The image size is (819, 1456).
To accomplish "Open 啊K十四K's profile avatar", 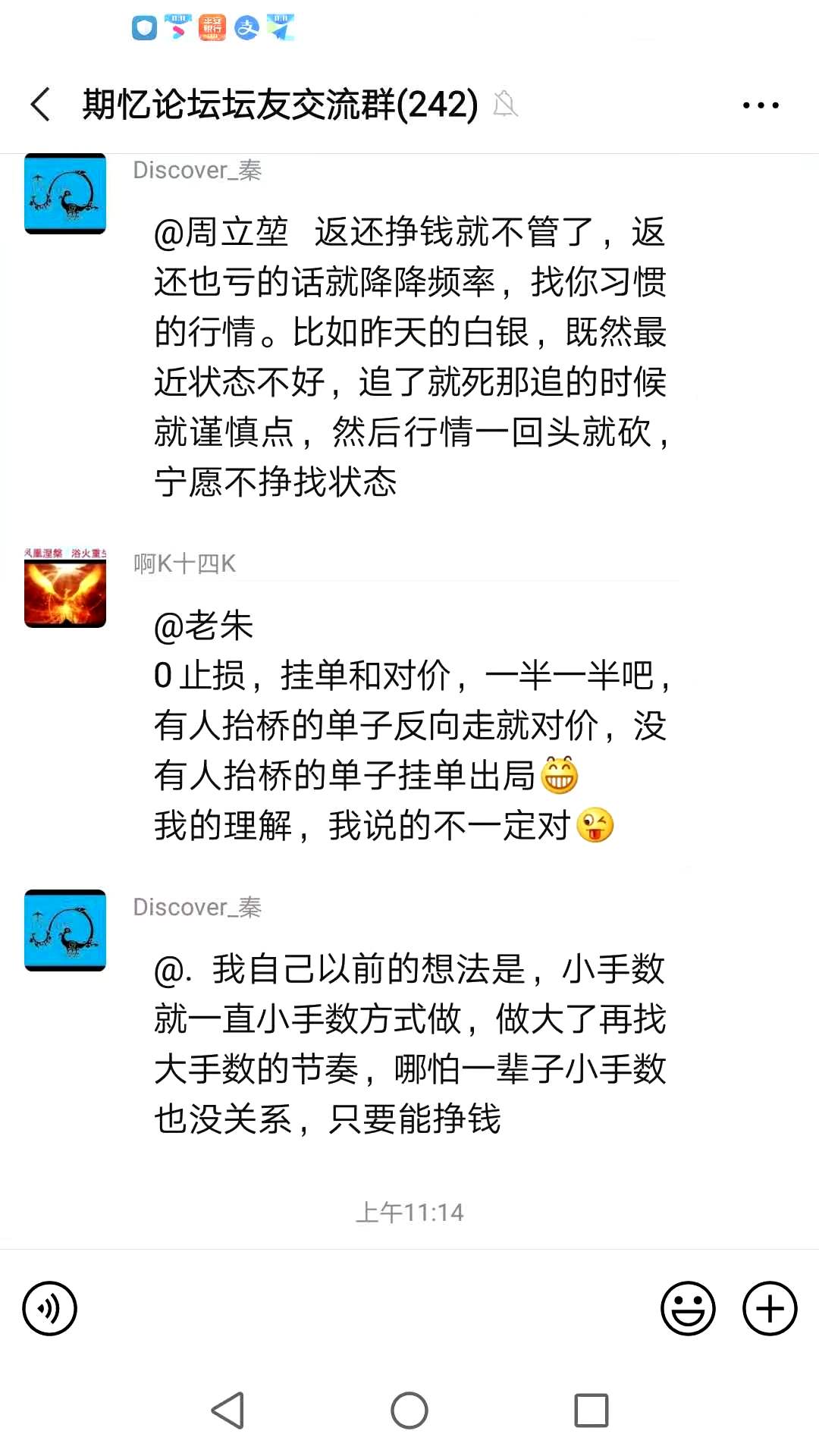I will pyautogui.click(x=65, y=588).
